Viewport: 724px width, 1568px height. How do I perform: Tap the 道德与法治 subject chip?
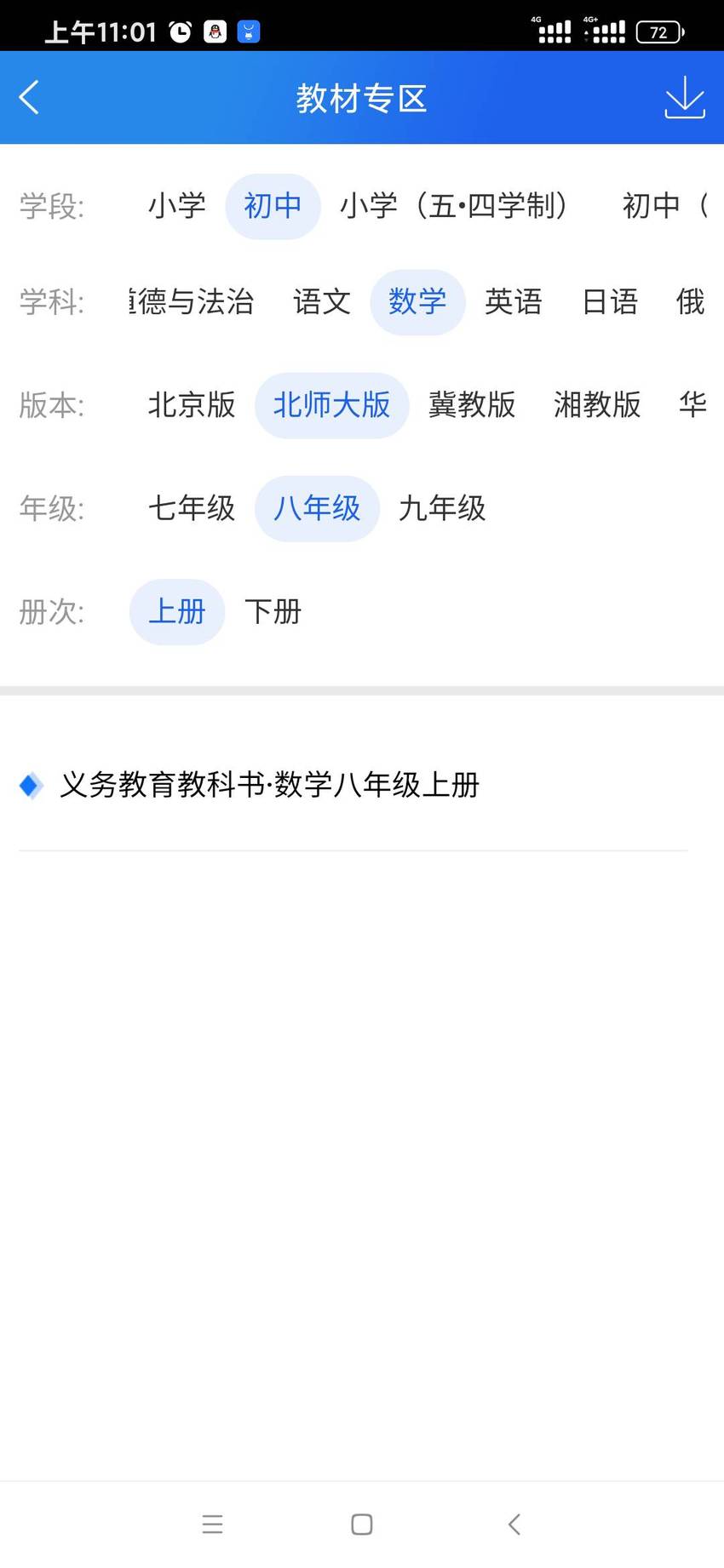coord(192,302)
